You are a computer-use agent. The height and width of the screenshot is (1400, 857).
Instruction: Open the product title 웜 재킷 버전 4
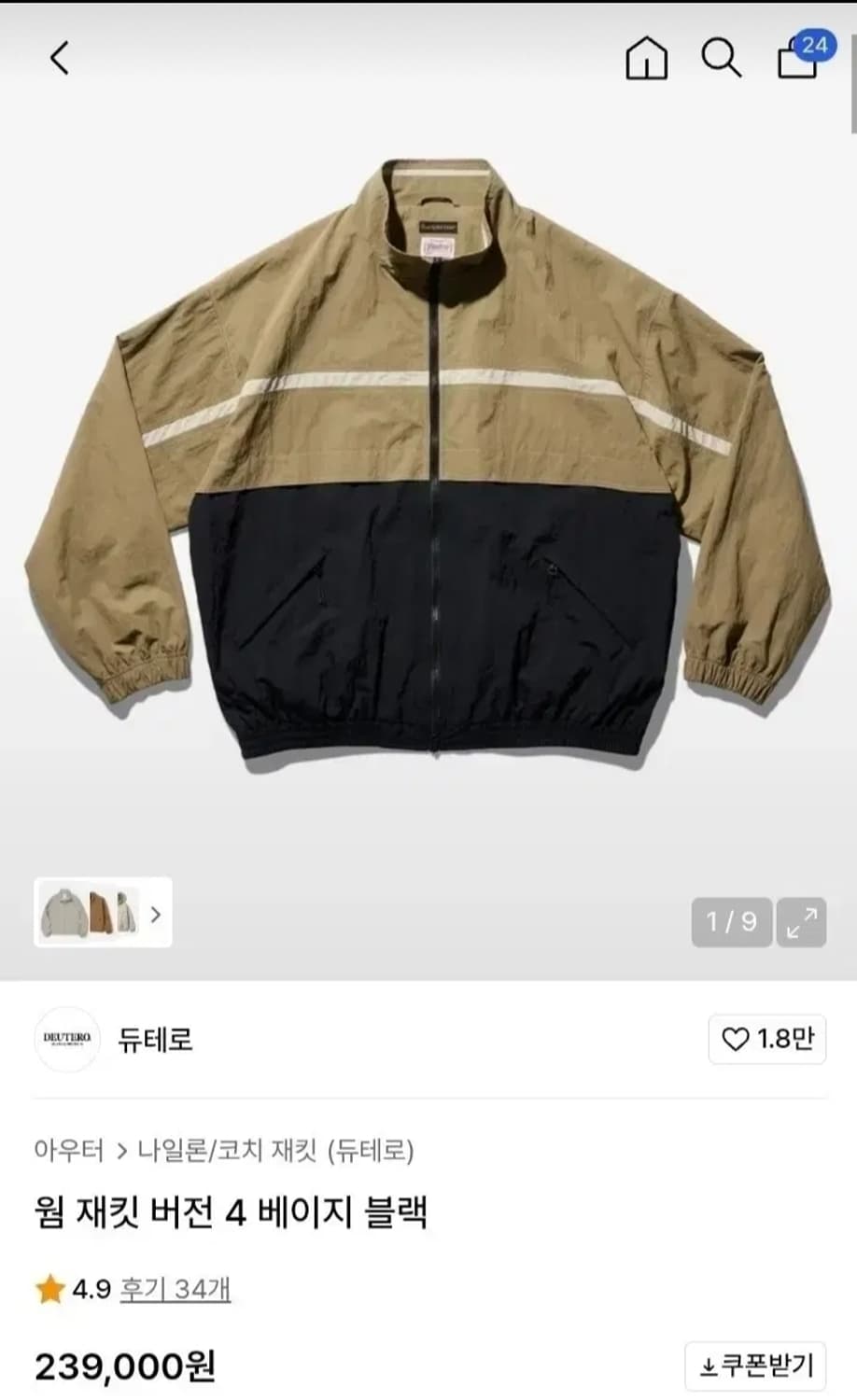pyautogui.click(x=233, y=1211)
